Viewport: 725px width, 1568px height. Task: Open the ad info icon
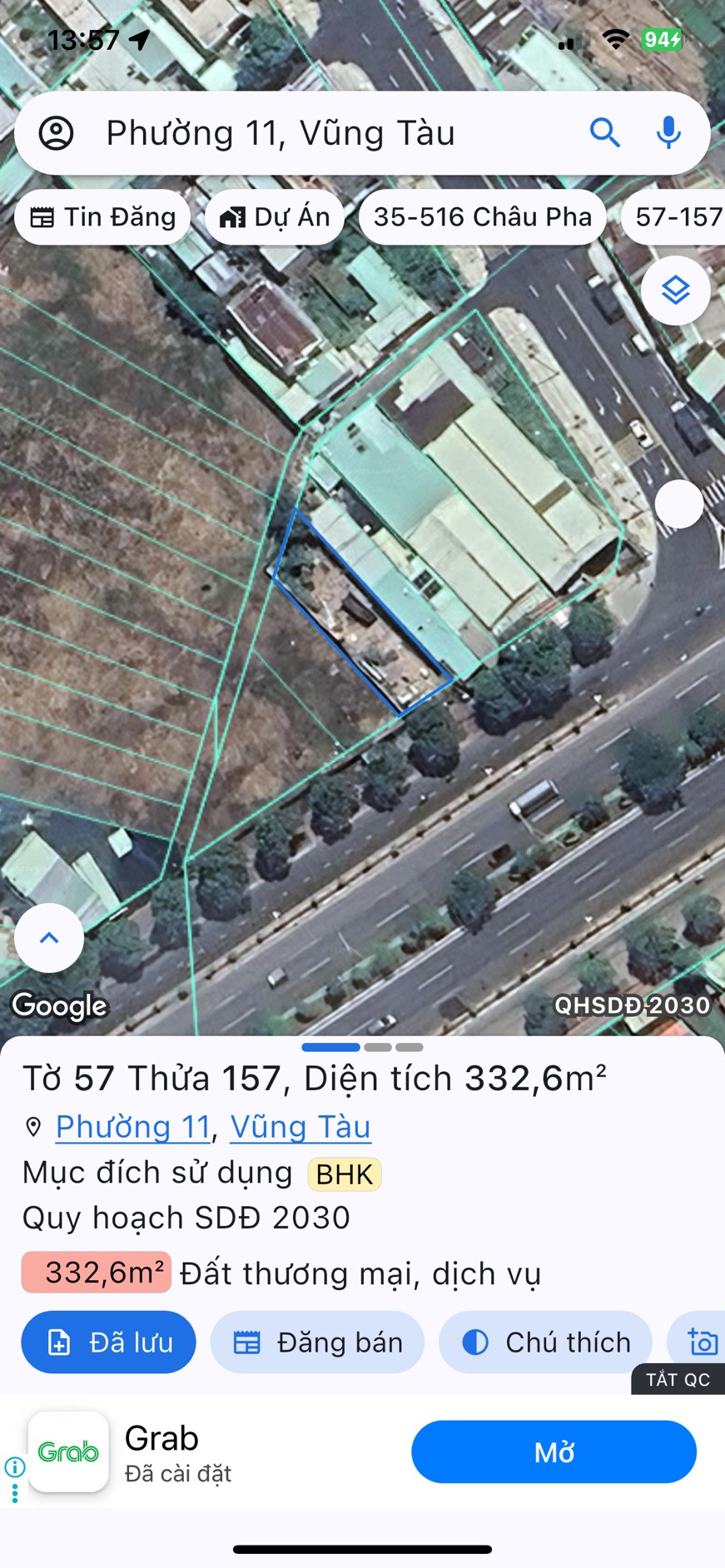point(14,1467)
